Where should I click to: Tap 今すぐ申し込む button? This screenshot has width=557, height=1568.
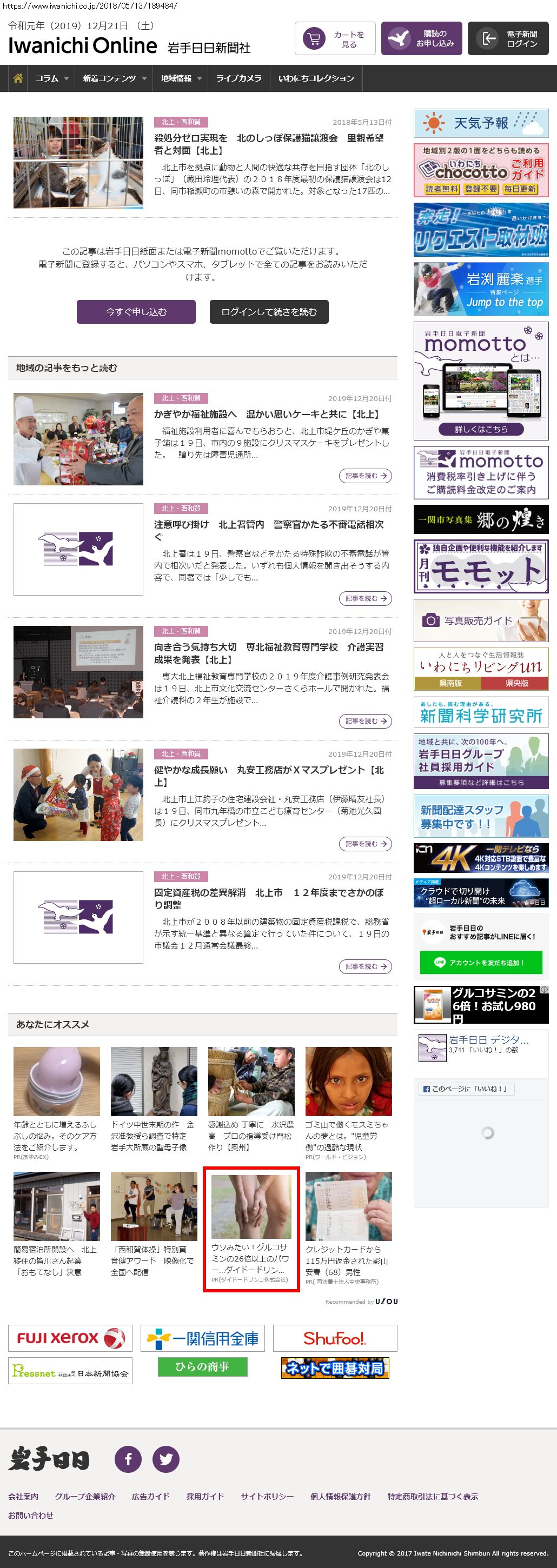(136, 312)
